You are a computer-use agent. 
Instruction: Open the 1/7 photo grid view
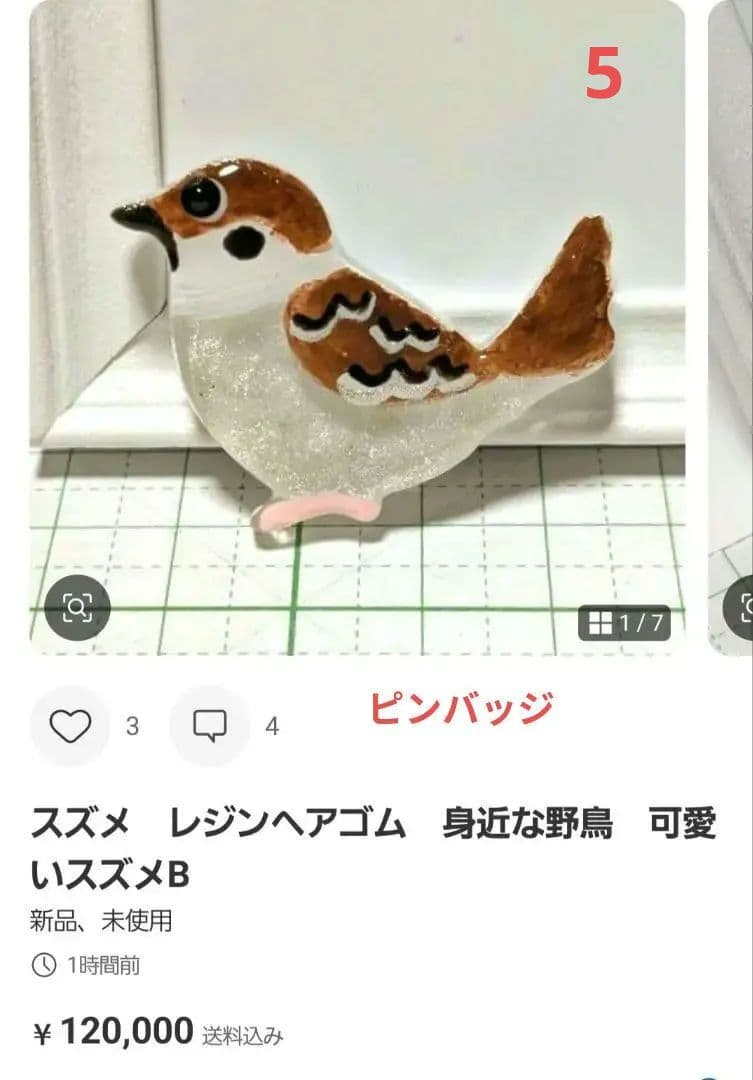(x=625, y=624)
